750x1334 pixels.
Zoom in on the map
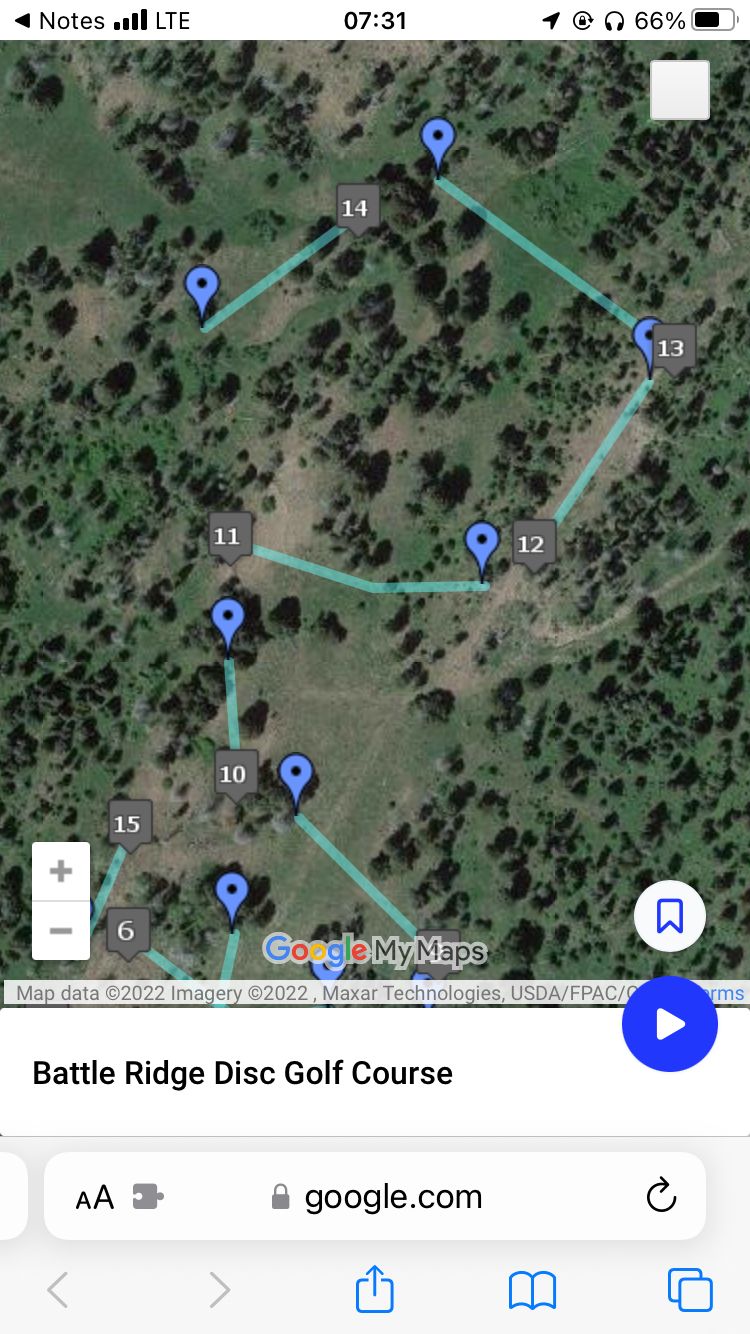pyautogui.click(x=61, y=871)
